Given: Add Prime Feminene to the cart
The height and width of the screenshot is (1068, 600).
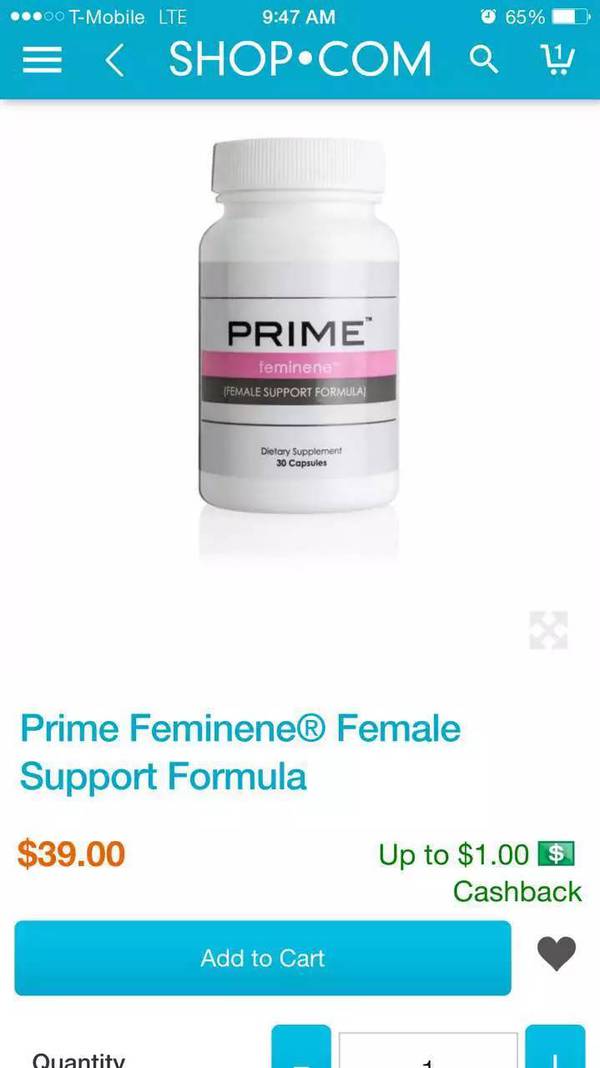Looking at the screenshot, I should (262, 958).
